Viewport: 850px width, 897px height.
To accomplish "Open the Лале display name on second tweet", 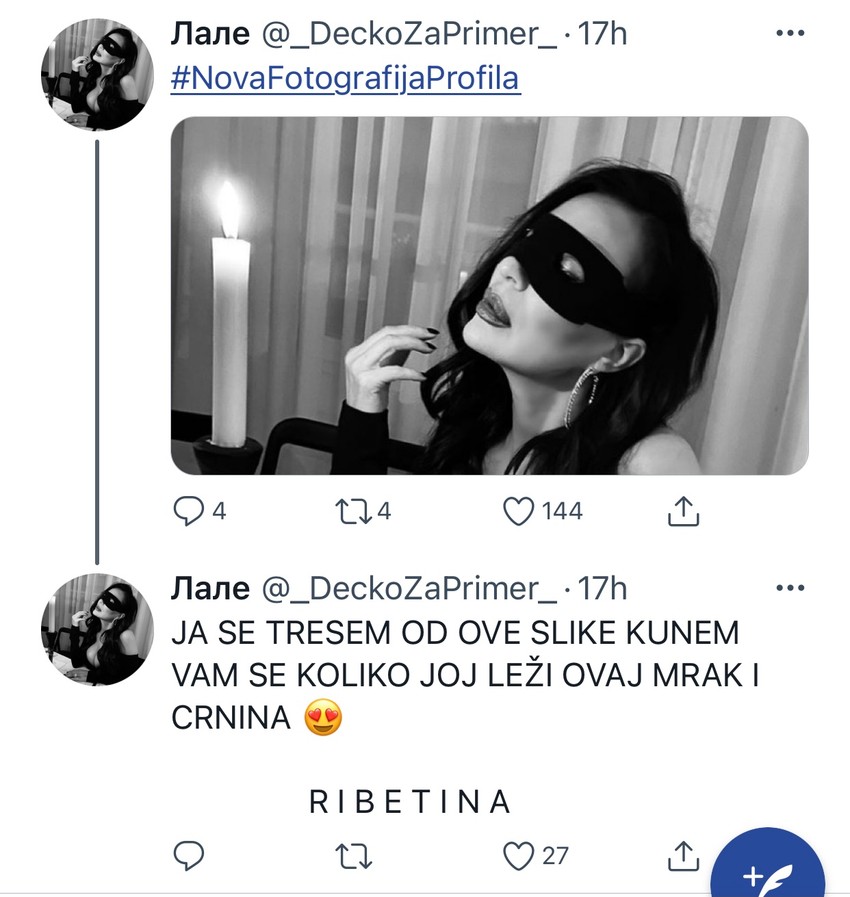I will click(210, 589).
